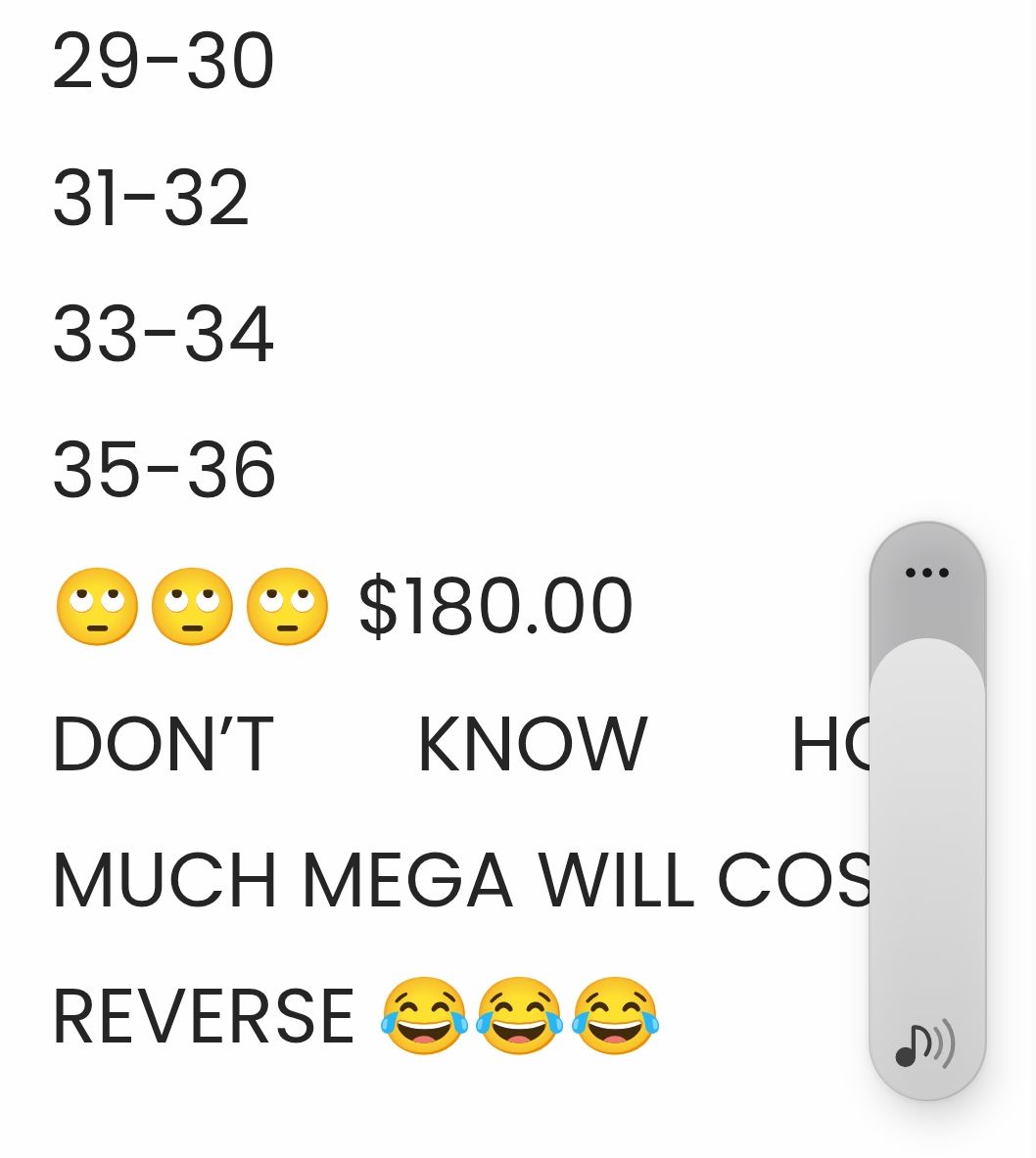Viewport: 1036px width, 1158px height.
Task: Tap the media sound note icon
Action: tap(924, 1044)
